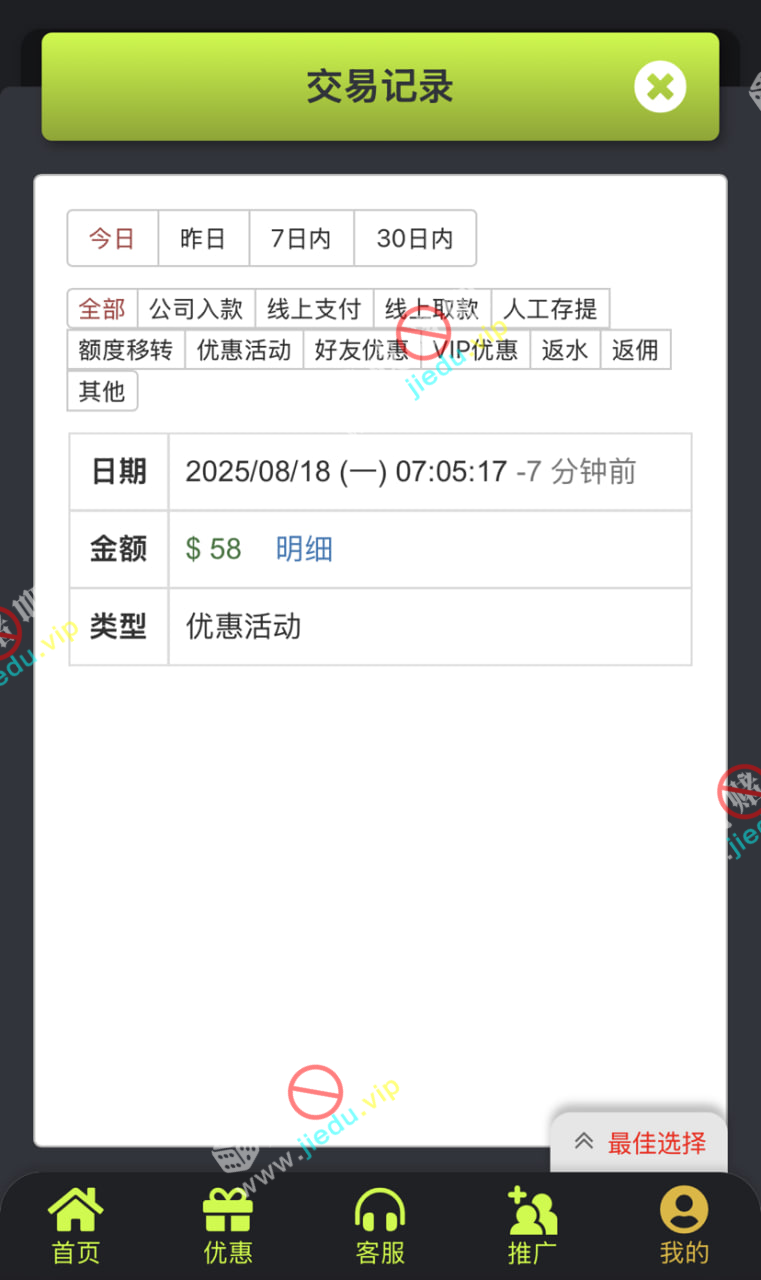The image size is (761, 1280).
Task: Filter by 额度移转 type
Action: (125, 349)
